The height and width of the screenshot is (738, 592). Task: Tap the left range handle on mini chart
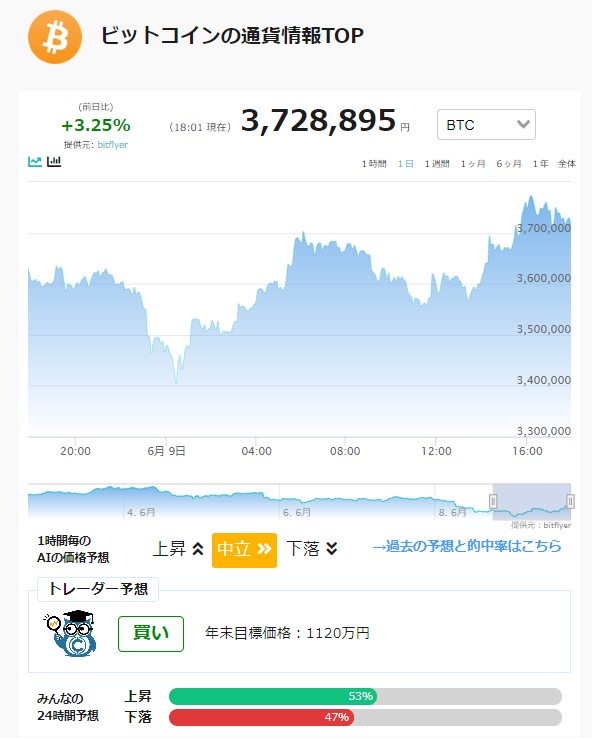pyautogui.click(x=493, y=501)
